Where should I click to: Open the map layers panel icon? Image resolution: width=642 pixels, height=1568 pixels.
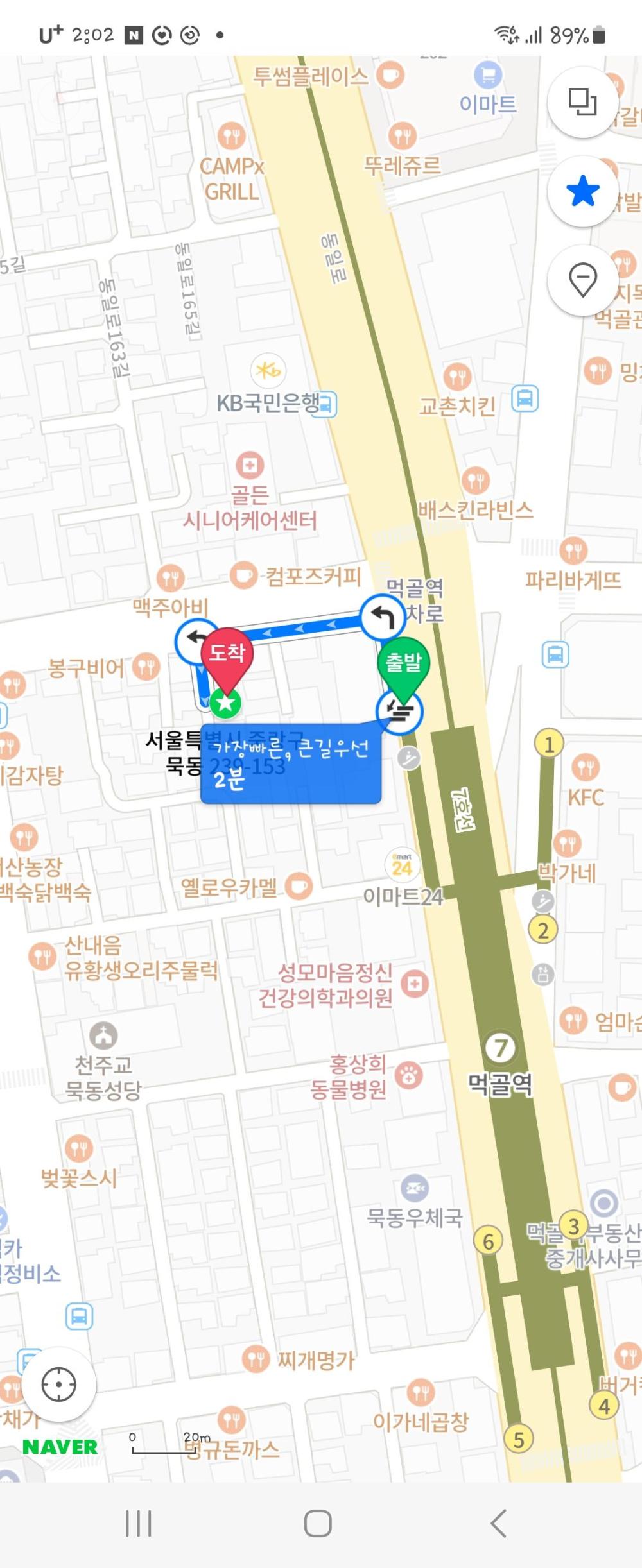[582, 103]
